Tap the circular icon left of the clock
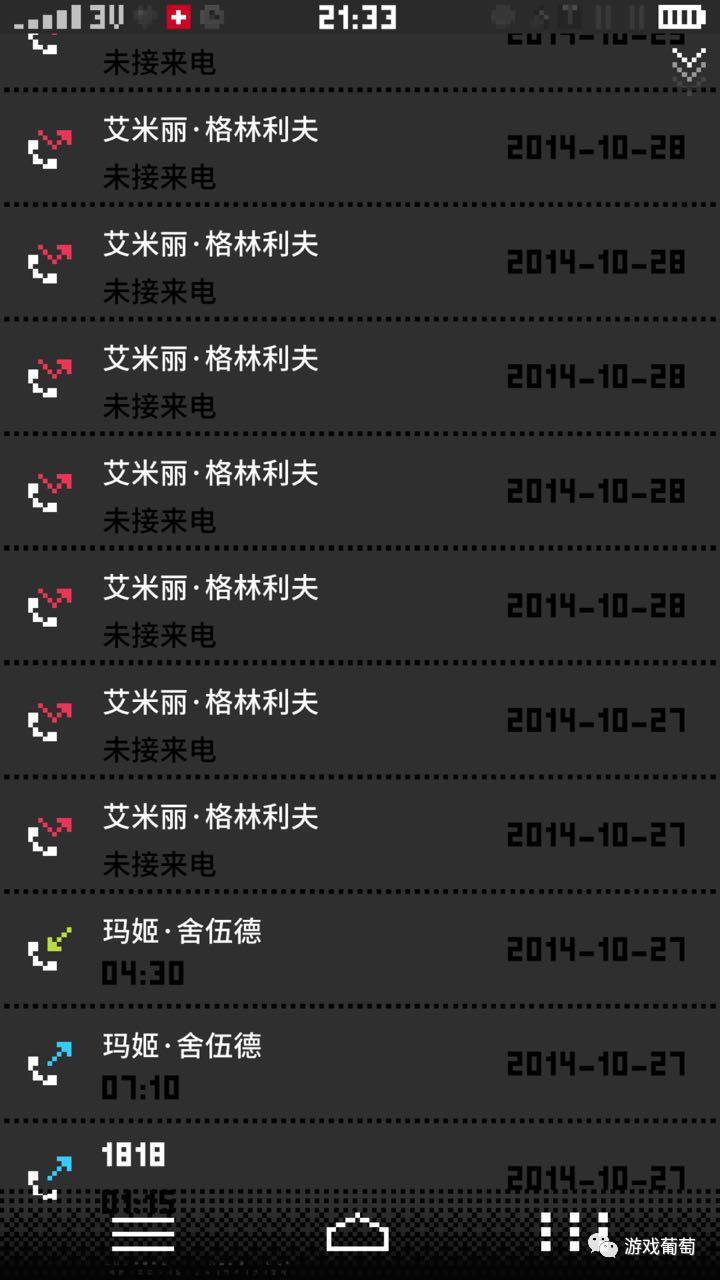 tap(211, 16)
